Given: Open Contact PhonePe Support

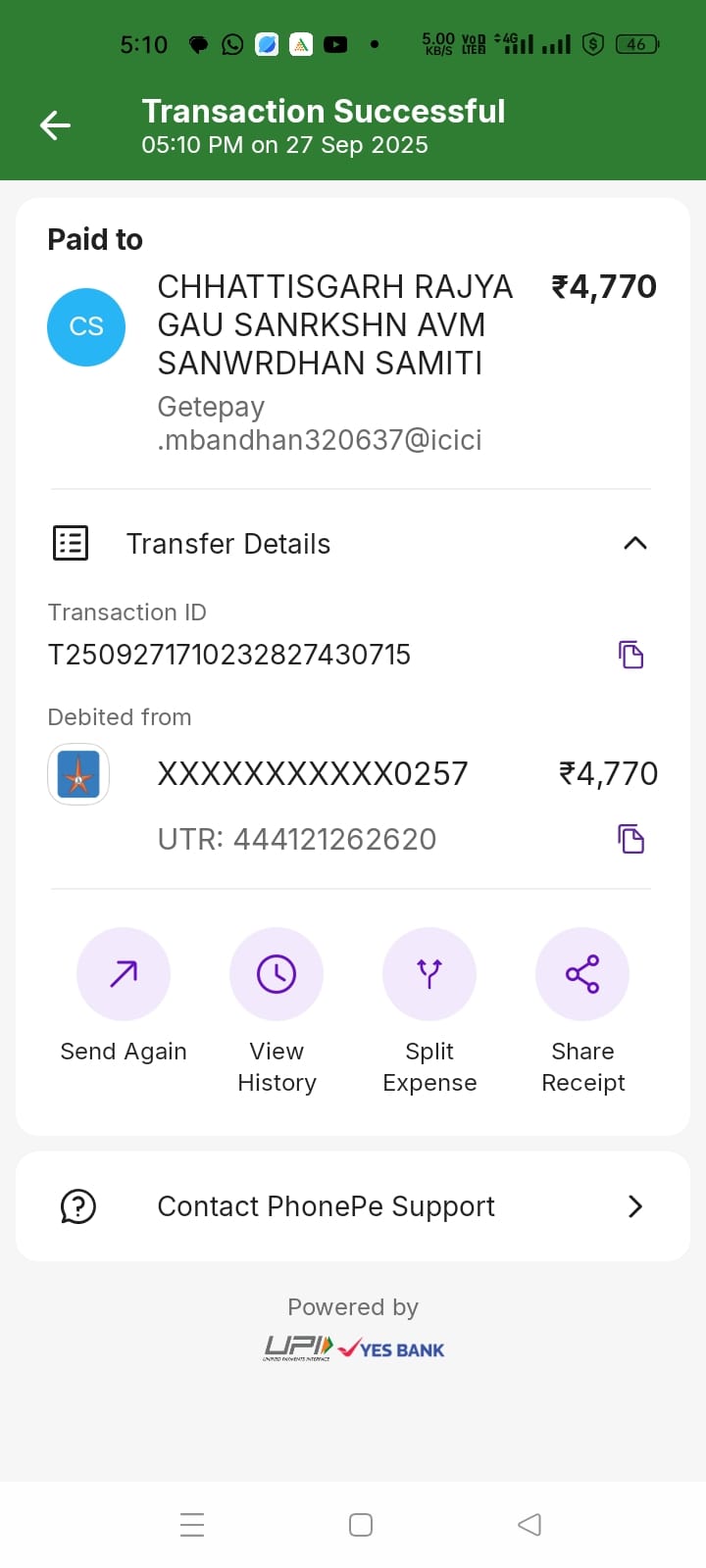Looking at the screenshot, I should coord(353,1206).
